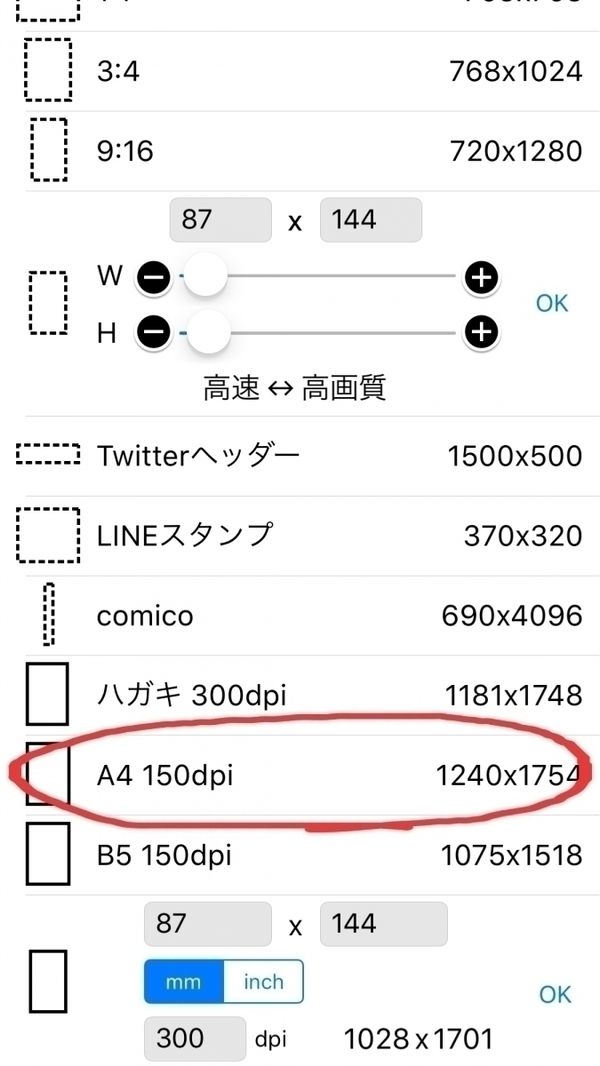Choose the A4 150dpi canvas
The width and height of the screenshot is (600, 1066).
300,774
